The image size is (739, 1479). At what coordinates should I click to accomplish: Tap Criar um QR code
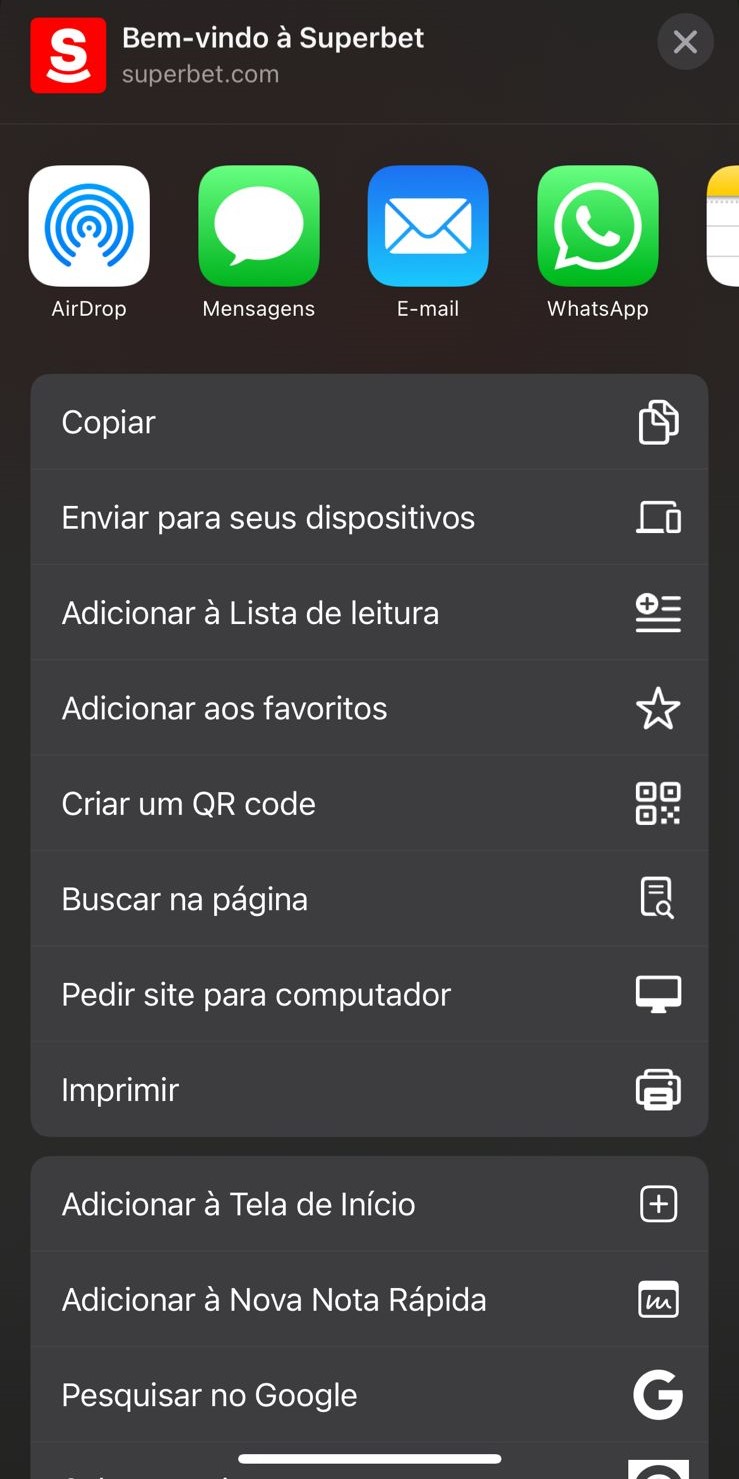click(x=369, y=803)
